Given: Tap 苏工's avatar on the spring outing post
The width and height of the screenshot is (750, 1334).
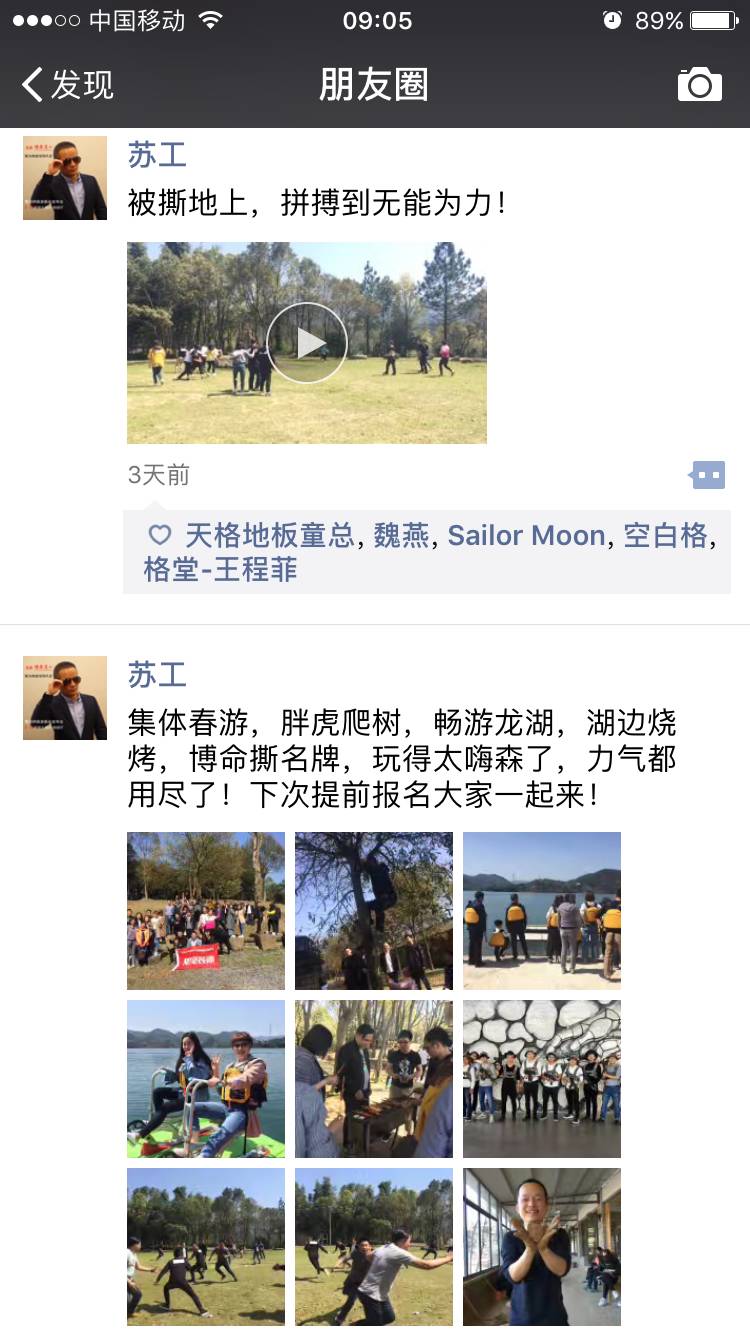Looking at the screenshot, I should click(x=65, y=698).
